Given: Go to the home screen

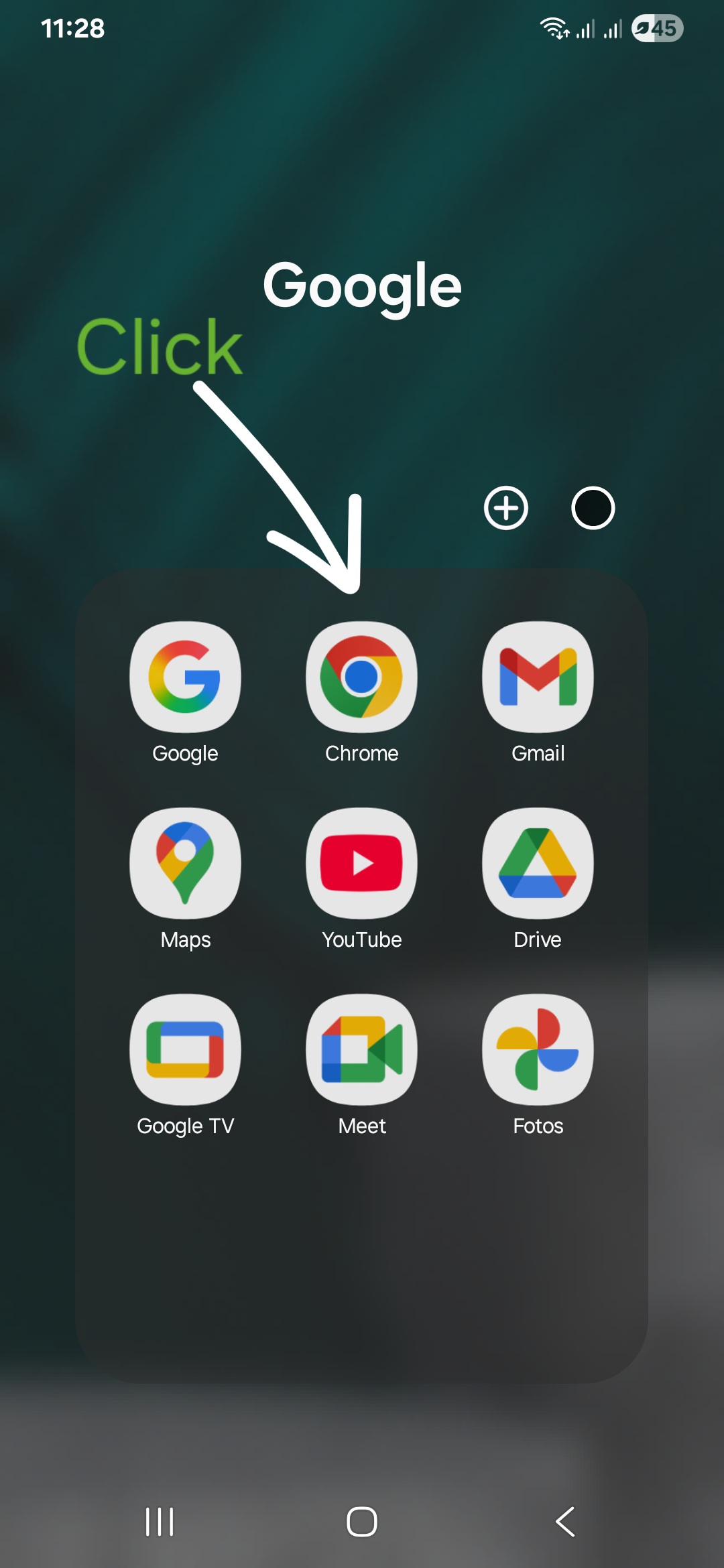Looking at the screenshot, I should 362,1521.
